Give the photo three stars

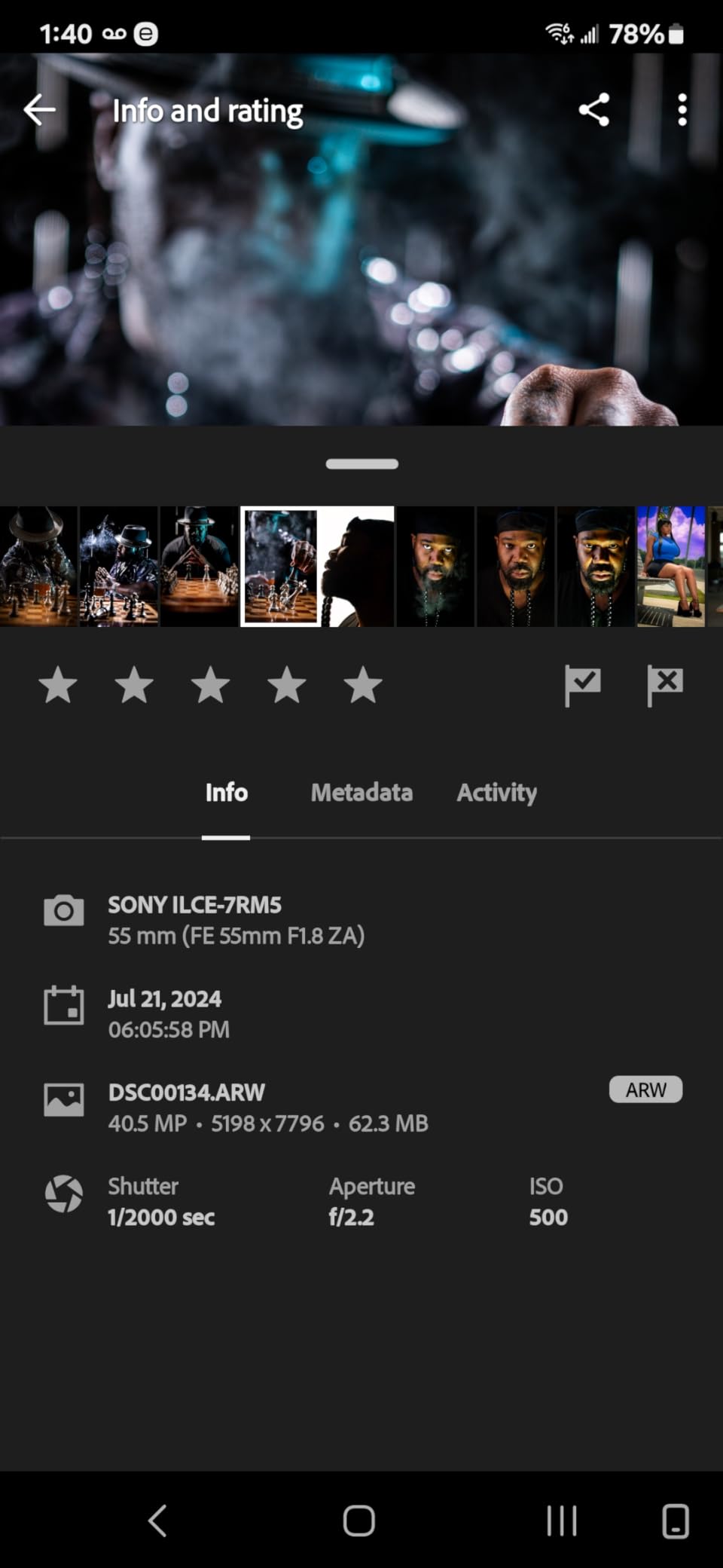pyautogui.click(x=210, y=685)
